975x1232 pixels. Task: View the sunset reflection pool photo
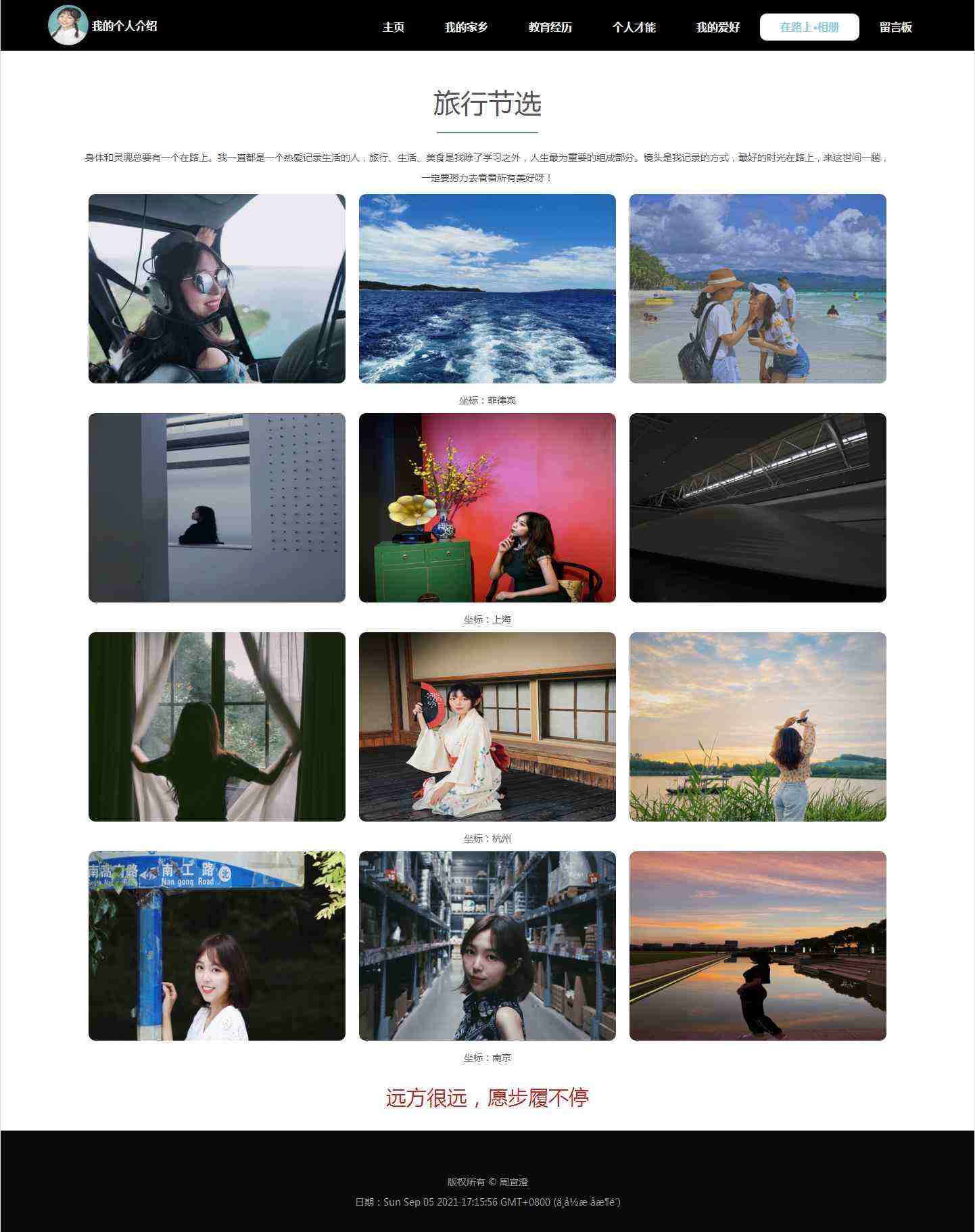click(x=757, y=946)
